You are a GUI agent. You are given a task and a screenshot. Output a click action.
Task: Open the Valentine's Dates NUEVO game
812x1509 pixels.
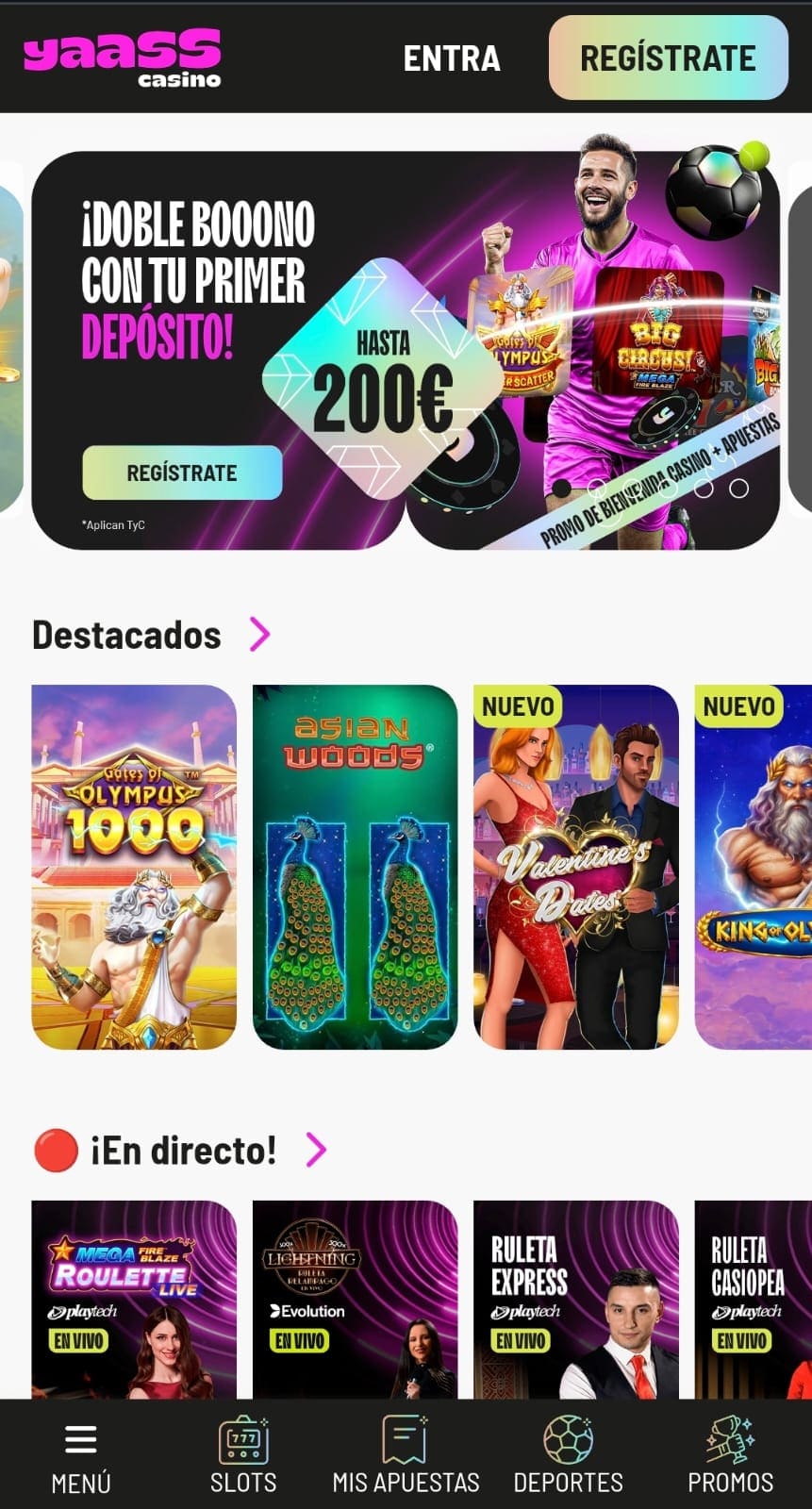tap(573, 868)
